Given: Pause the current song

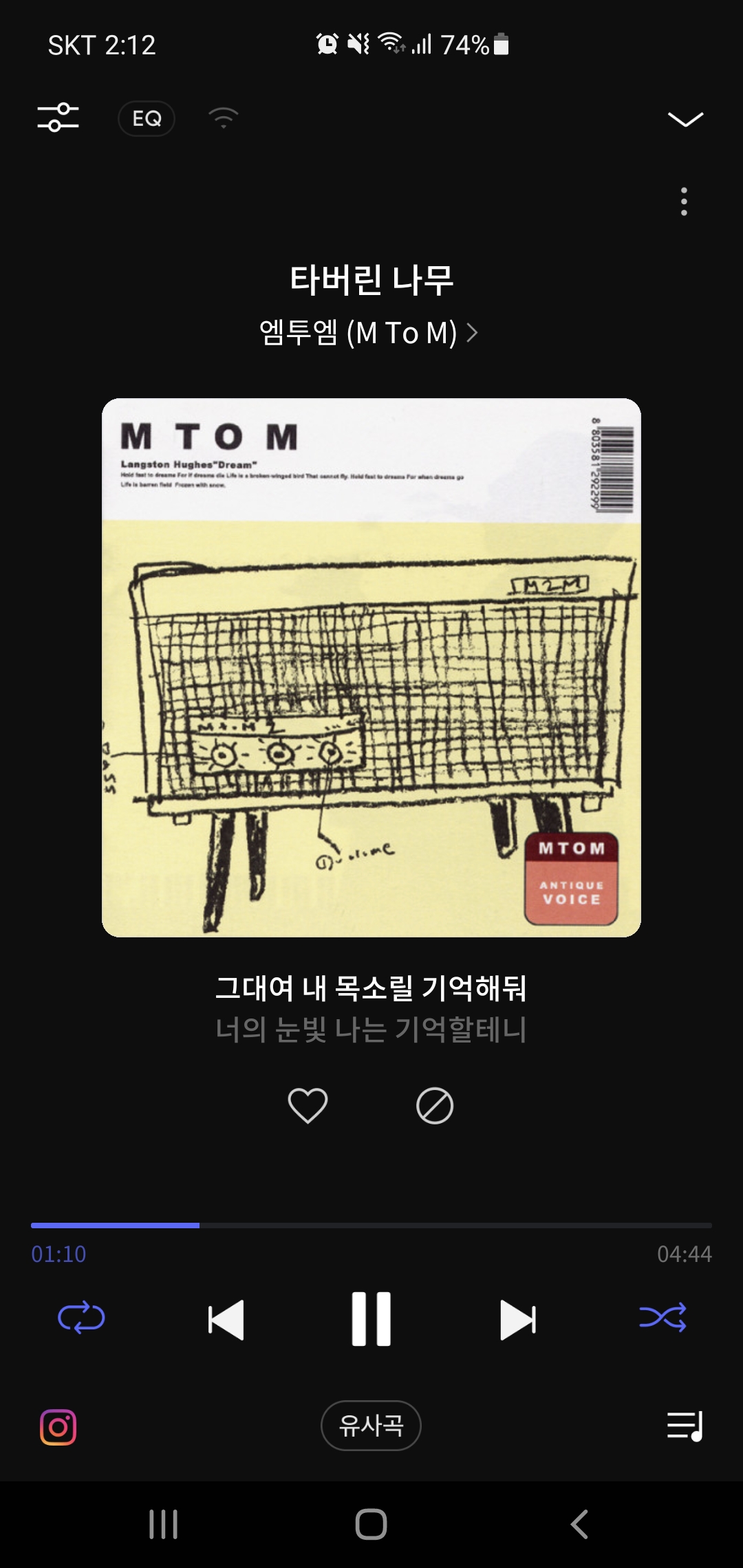Looking at the screenshot, I should (371, 1319).
